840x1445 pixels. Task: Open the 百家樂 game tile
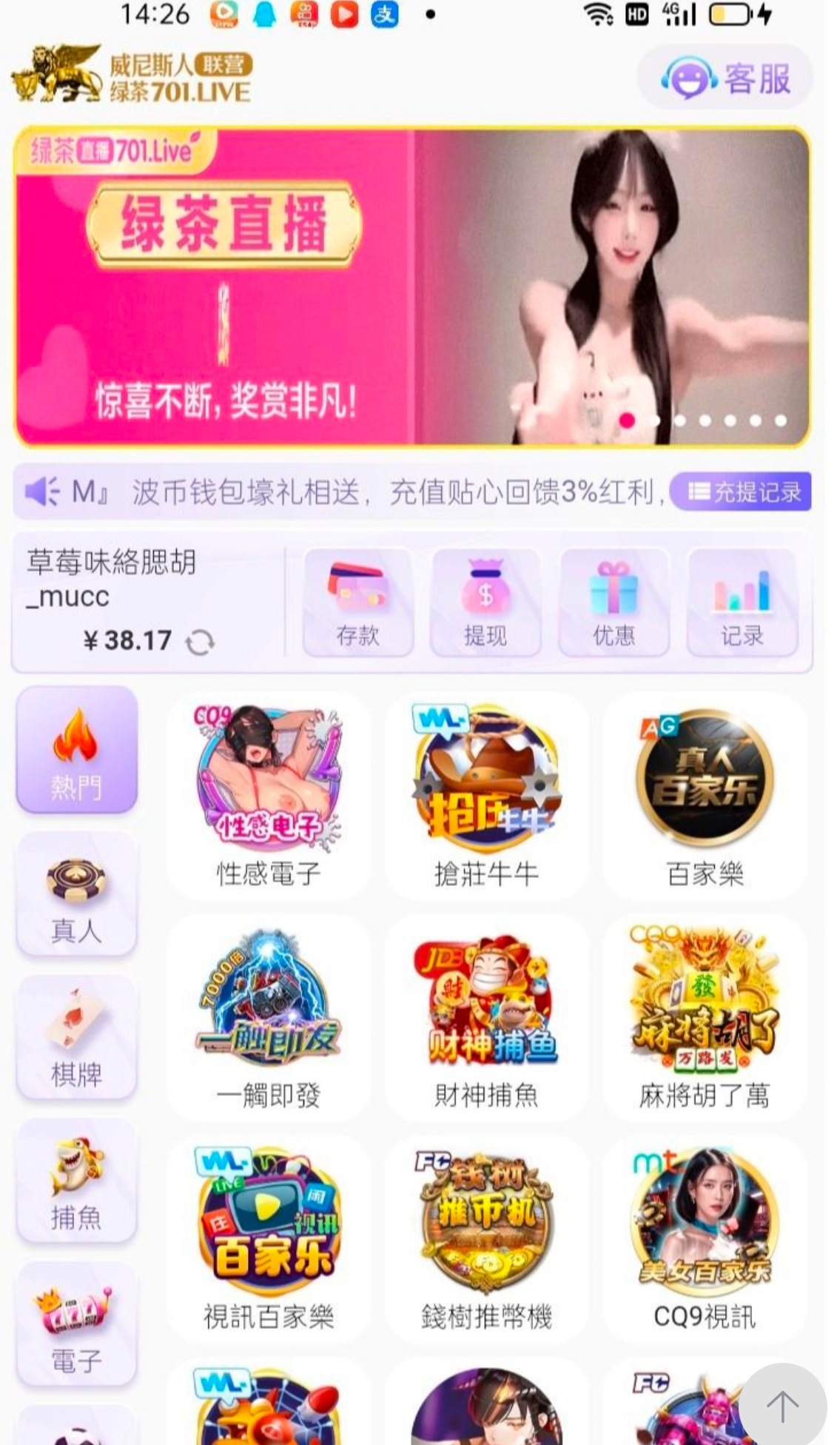click(x=705, y=795)
